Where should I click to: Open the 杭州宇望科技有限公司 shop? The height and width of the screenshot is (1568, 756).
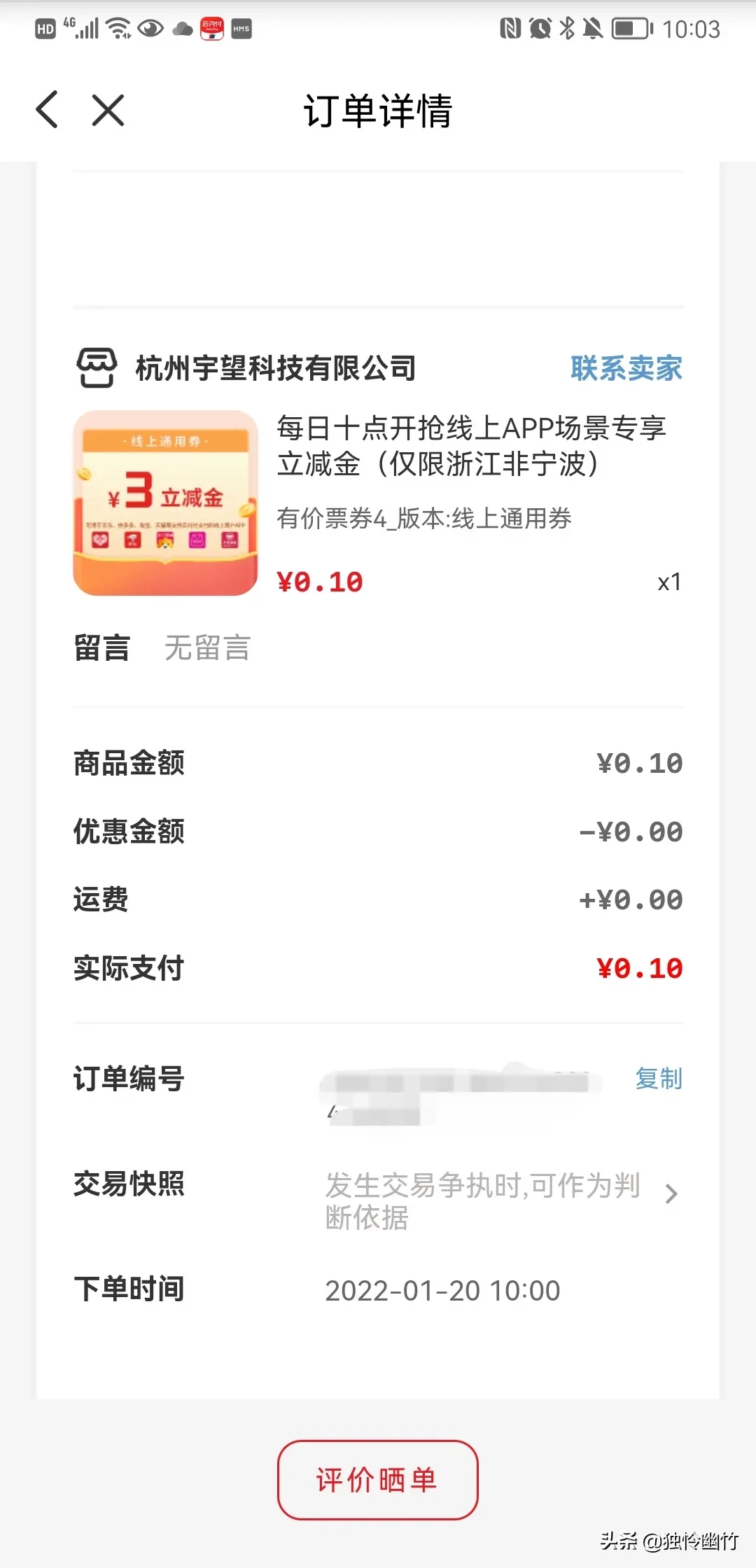point(276,368)
